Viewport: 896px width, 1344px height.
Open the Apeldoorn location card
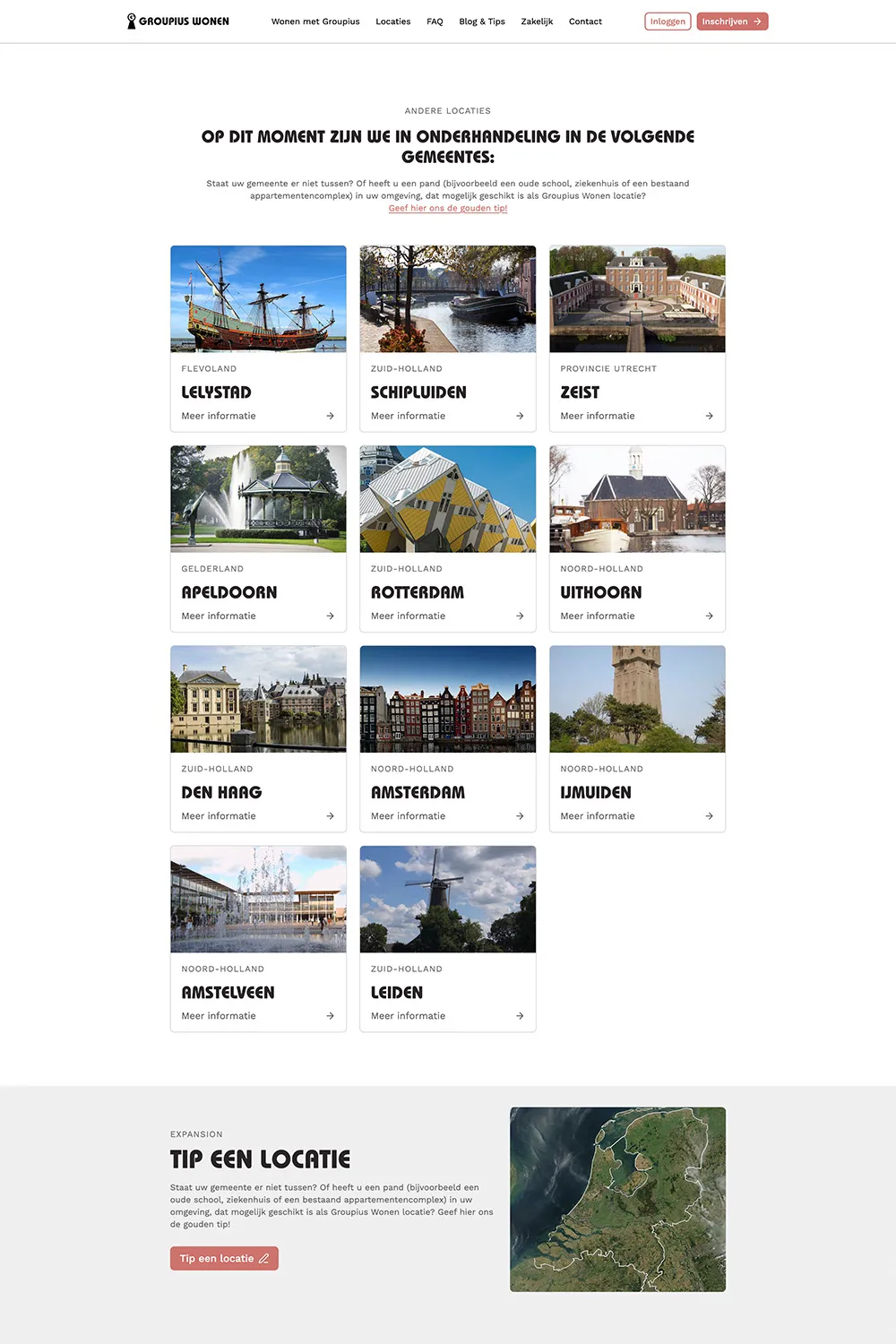tap(258, 538)
